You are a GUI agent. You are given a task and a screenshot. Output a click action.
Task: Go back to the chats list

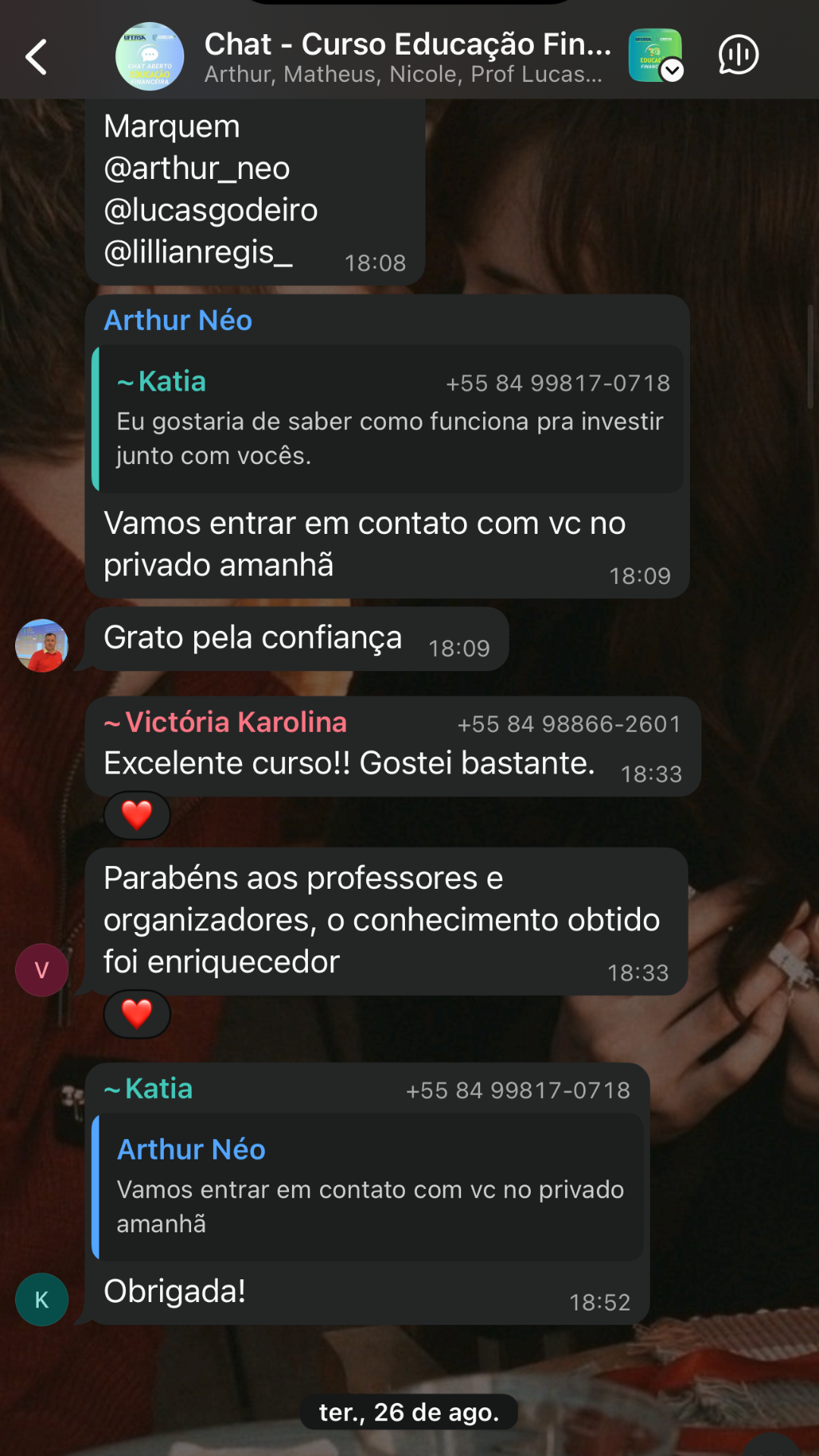36,57
